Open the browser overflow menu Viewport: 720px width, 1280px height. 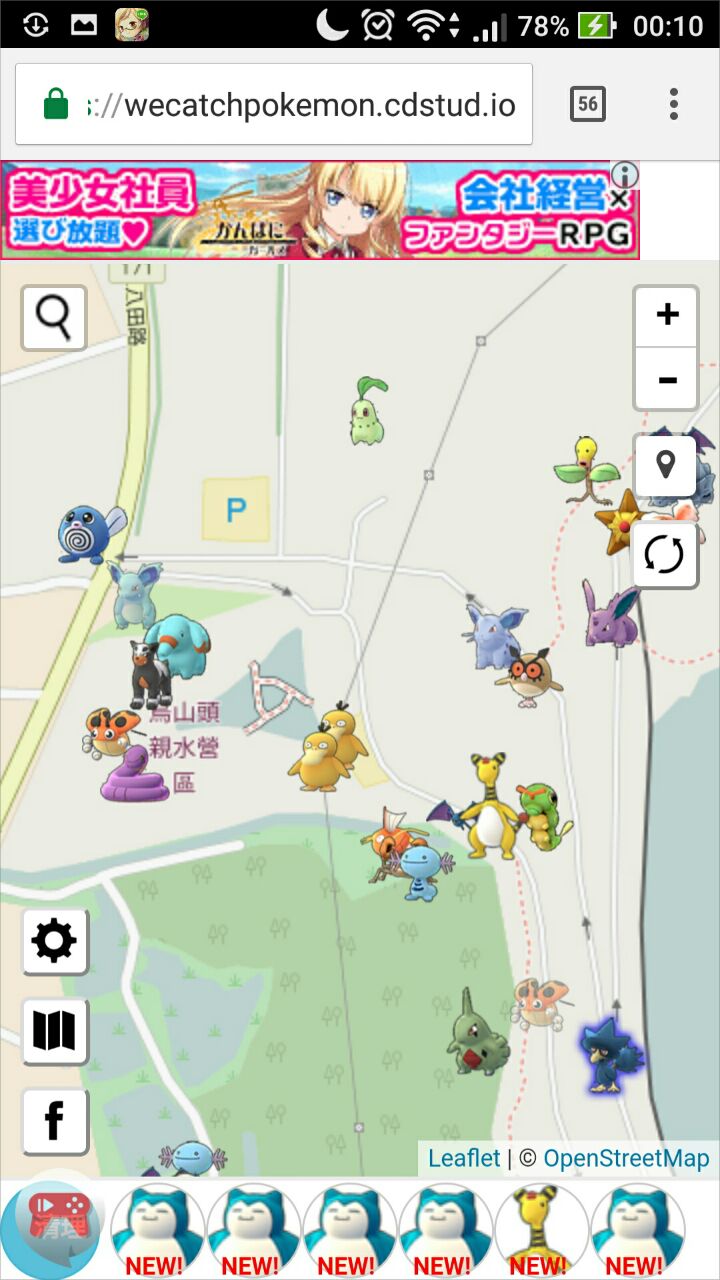click(674, 104)
